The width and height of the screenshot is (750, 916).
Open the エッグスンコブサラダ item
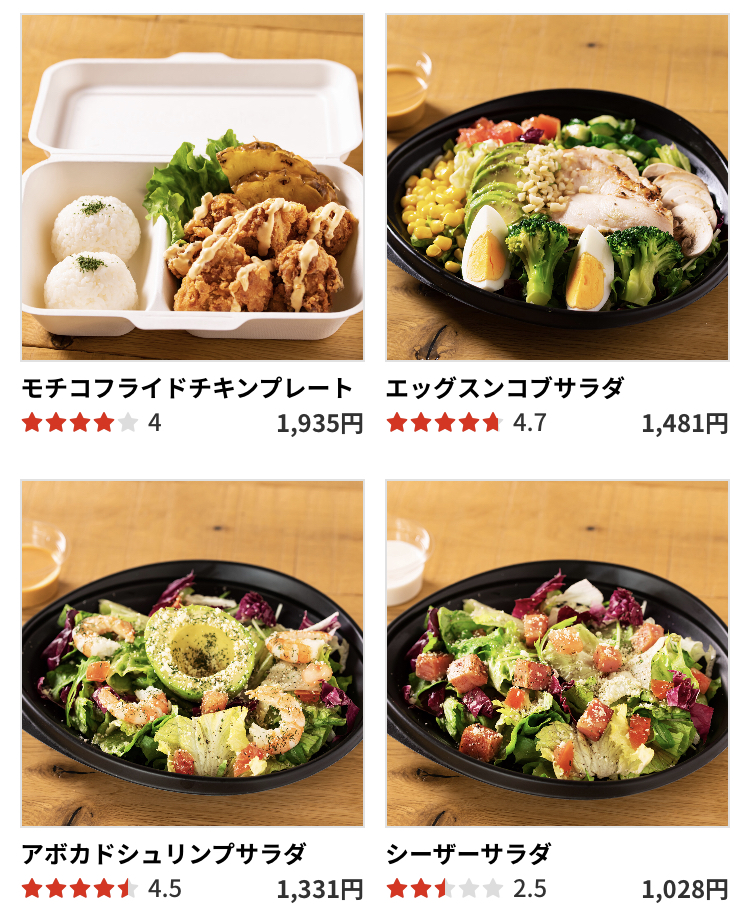tap(557, 188)
